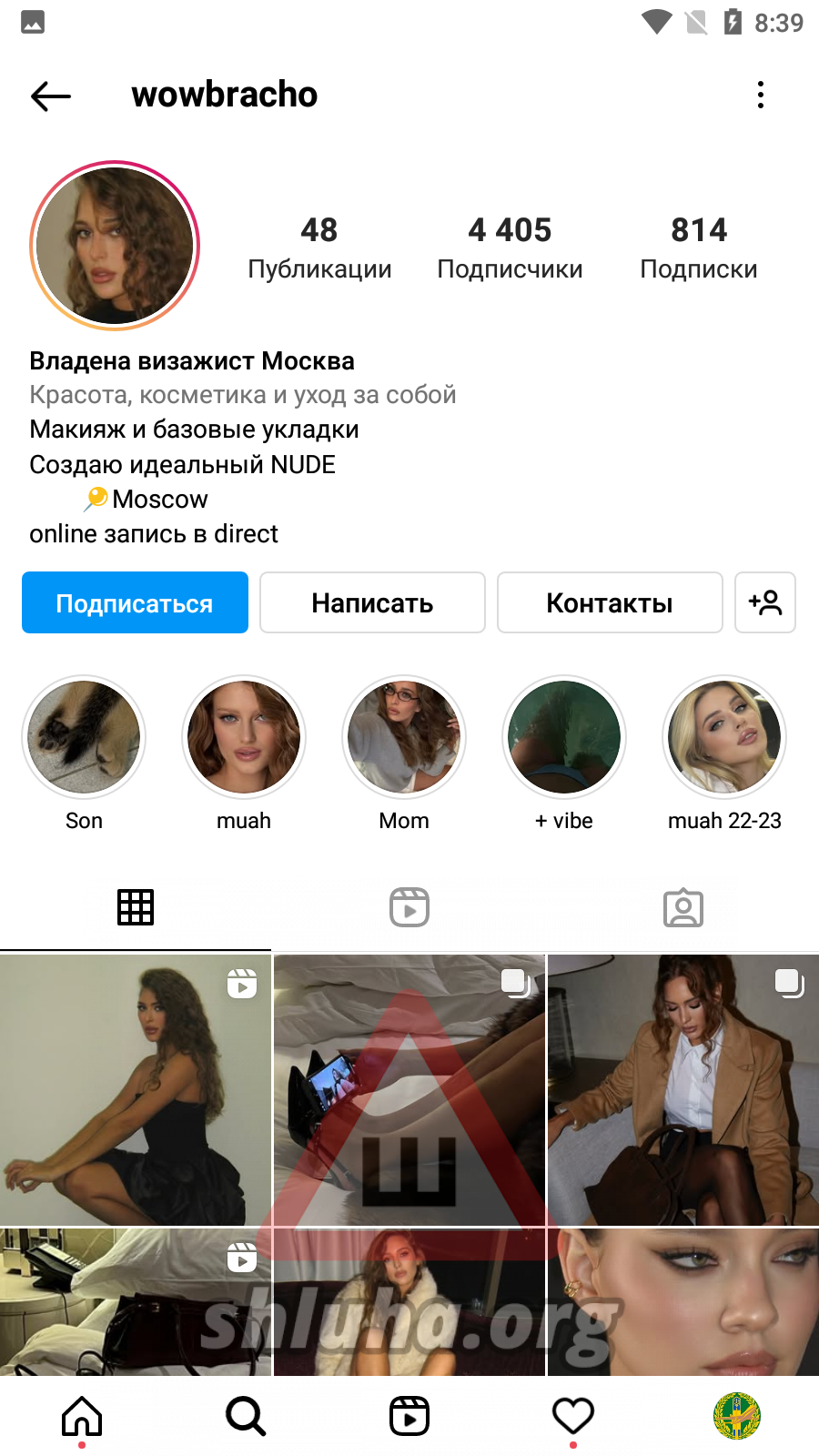Image resolution: width=819 pixels, height=1456 pixels.
Task: Open the Подписчики followers list
Action: pos(510,247)
